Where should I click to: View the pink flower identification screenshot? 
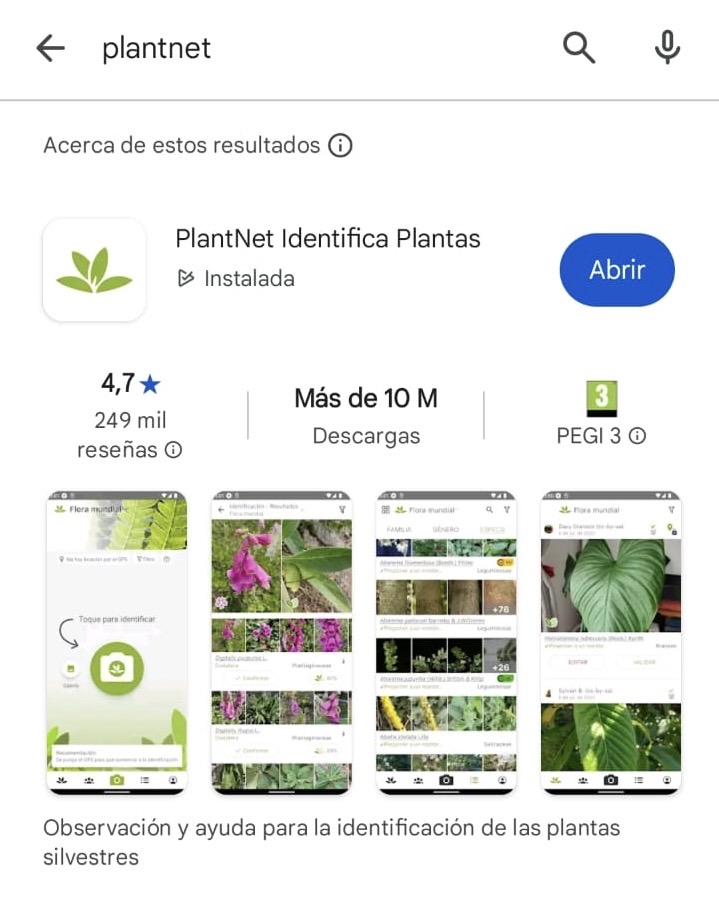click(281, 642)
